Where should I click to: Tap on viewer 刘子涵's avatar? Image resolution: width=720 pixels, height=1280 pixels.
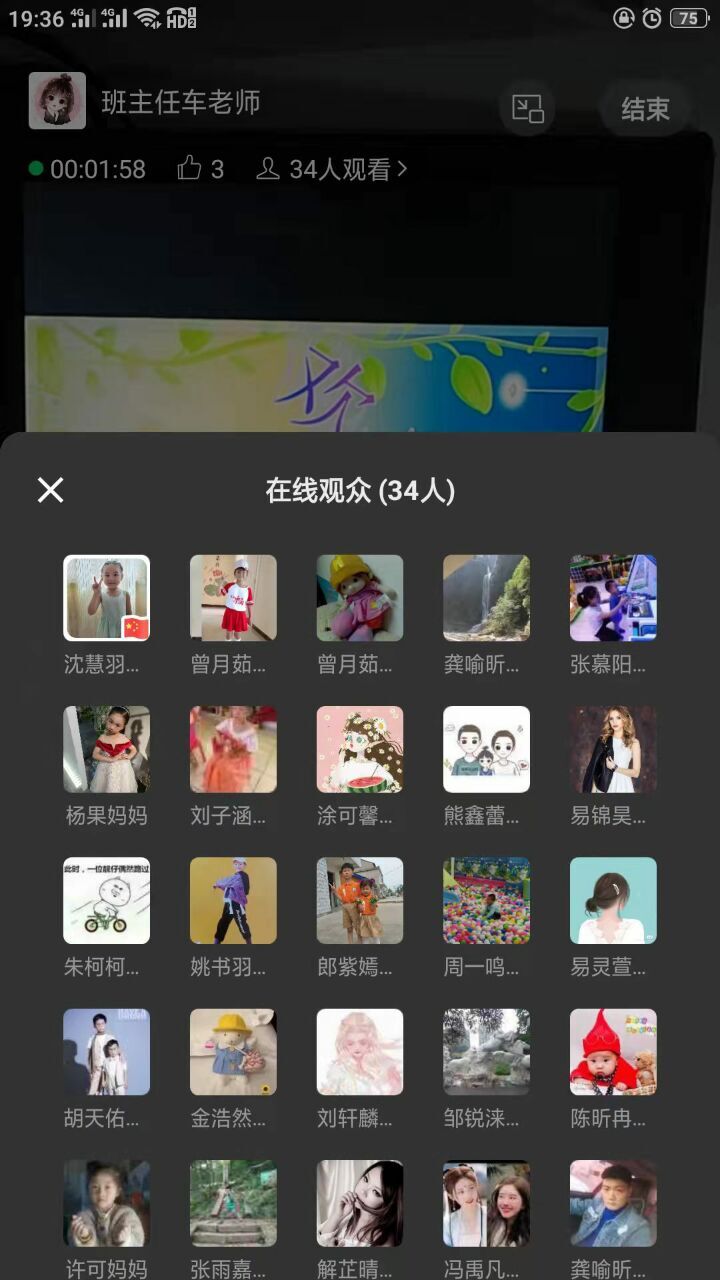[233, 749]
